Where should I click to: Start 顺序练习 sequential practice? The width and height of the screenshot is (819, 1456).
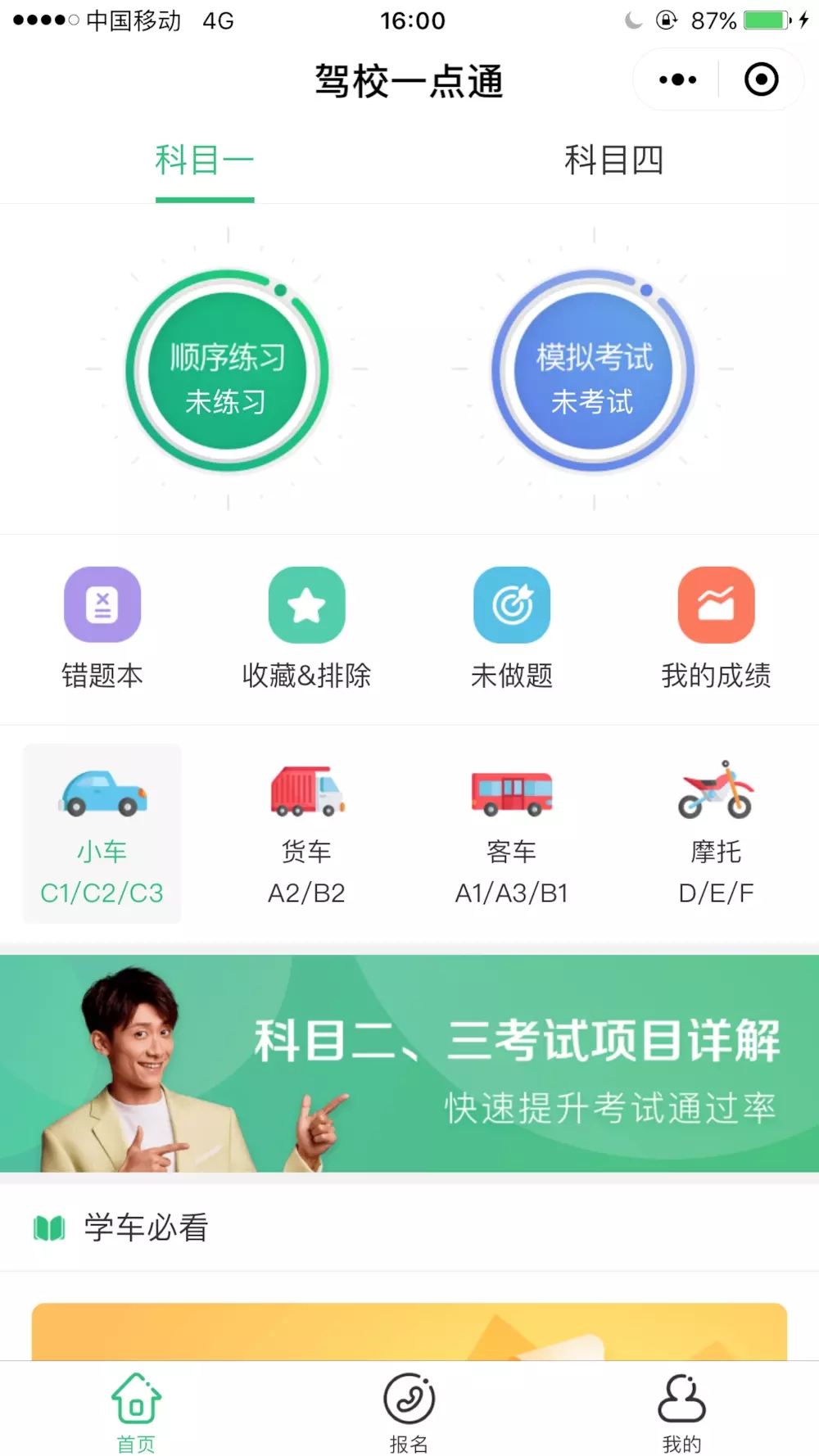[227, 371]
